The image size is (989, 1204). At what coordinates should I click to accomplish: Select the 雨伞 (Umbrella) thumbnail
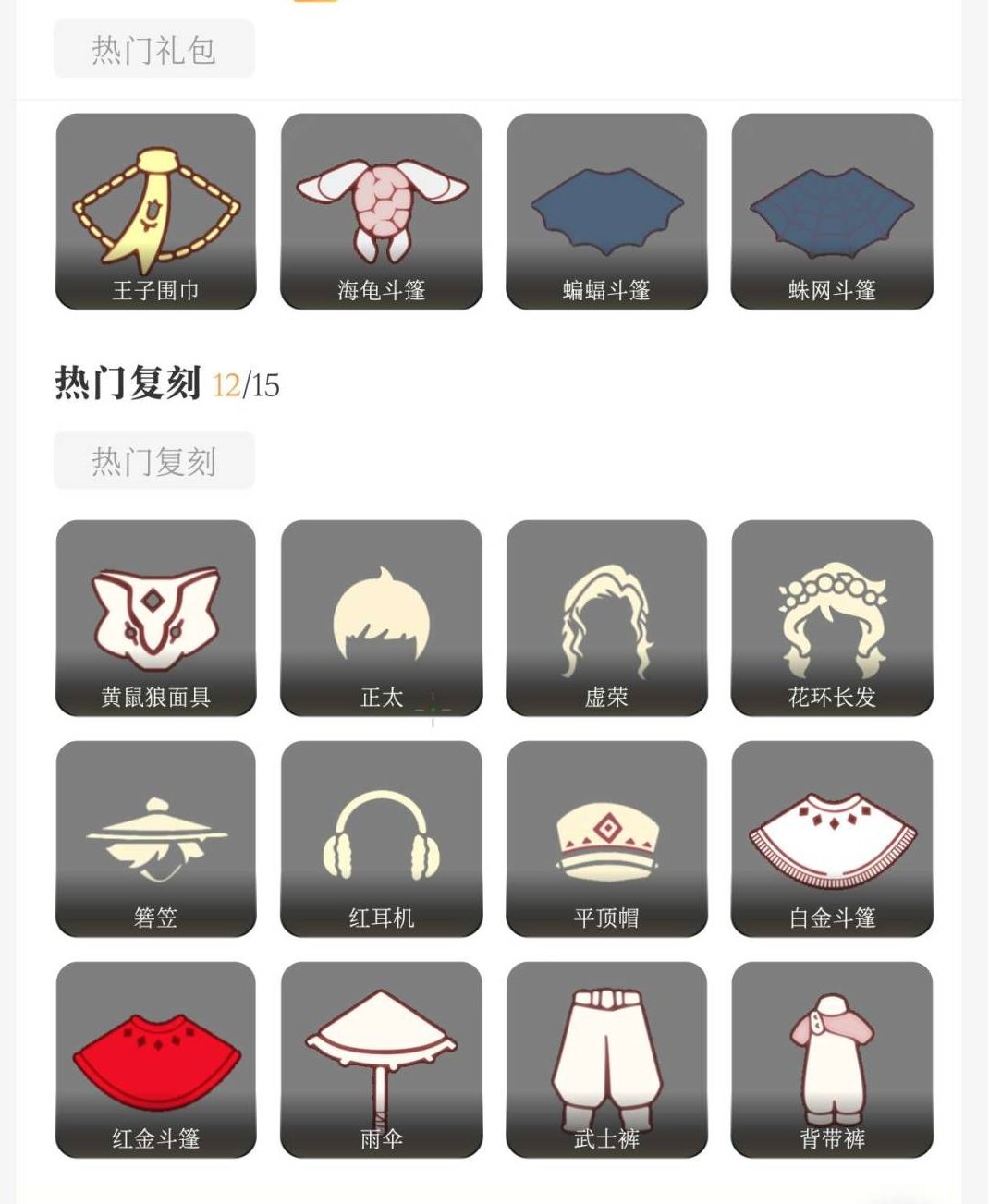pos(380,1061)
